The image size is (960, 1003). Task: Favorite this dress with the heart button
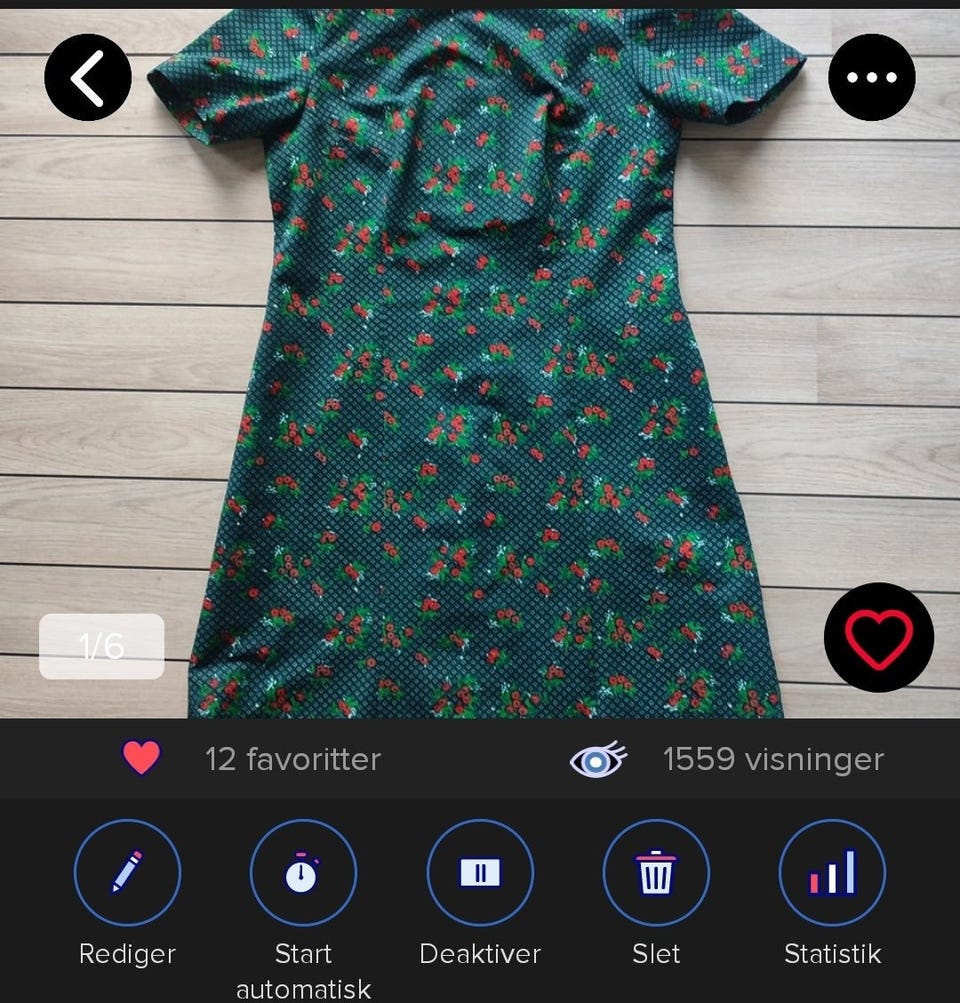878,637
